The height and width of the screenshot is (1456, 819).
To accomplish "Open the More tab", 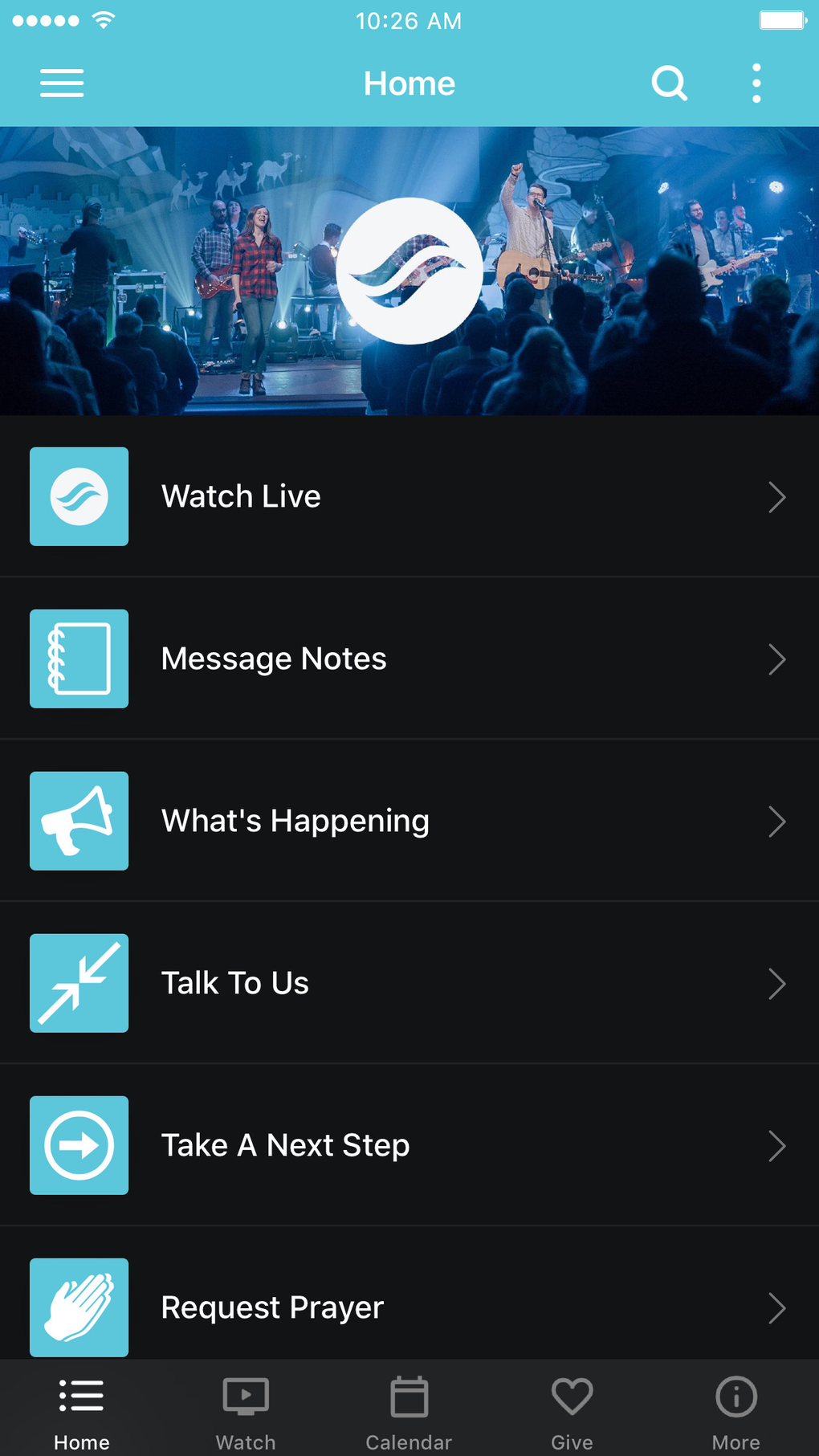I will click(735, 1412).
